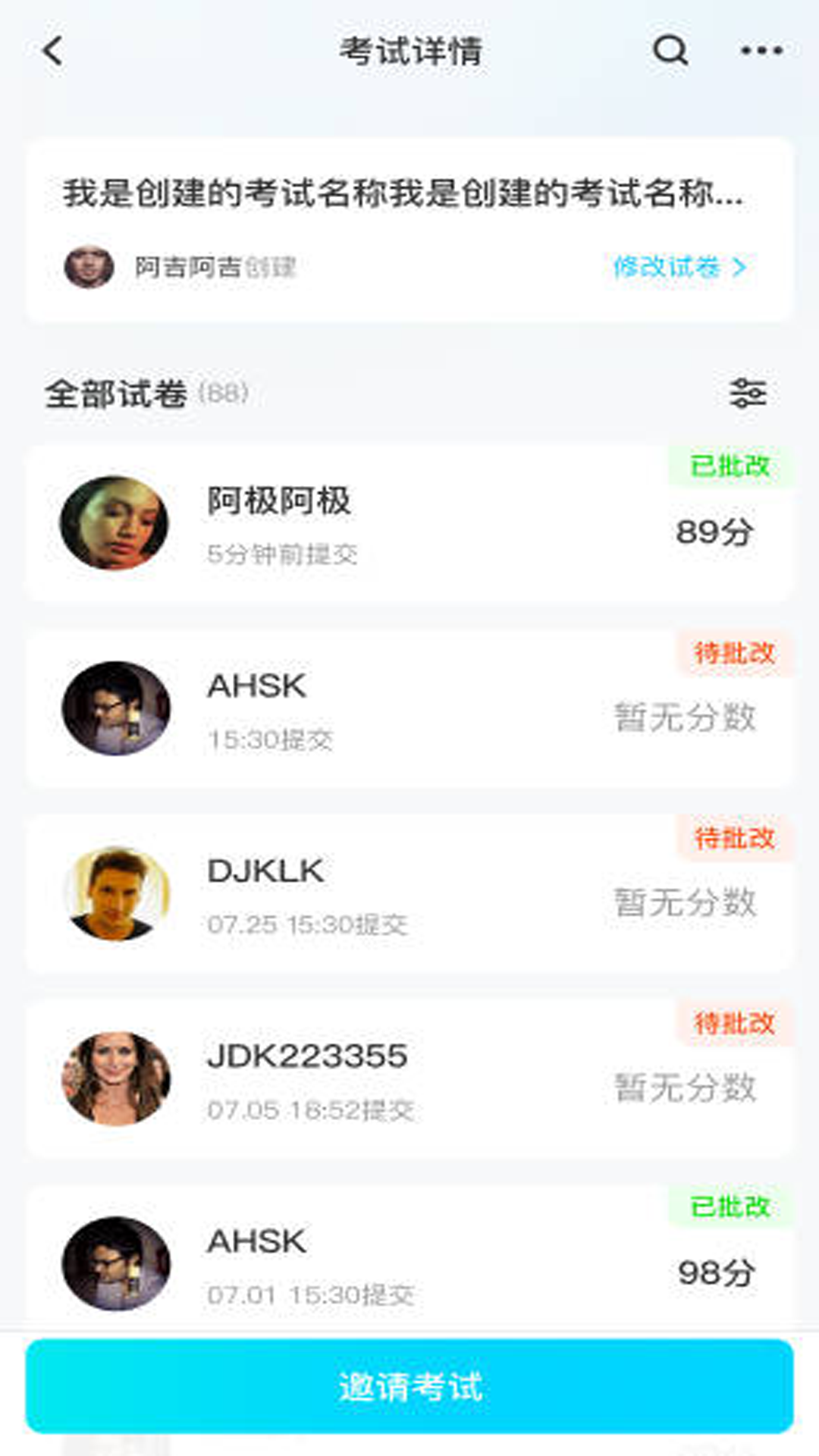
Task: Open the more options ellipsis icon
Action: click(x=761, y=52)
